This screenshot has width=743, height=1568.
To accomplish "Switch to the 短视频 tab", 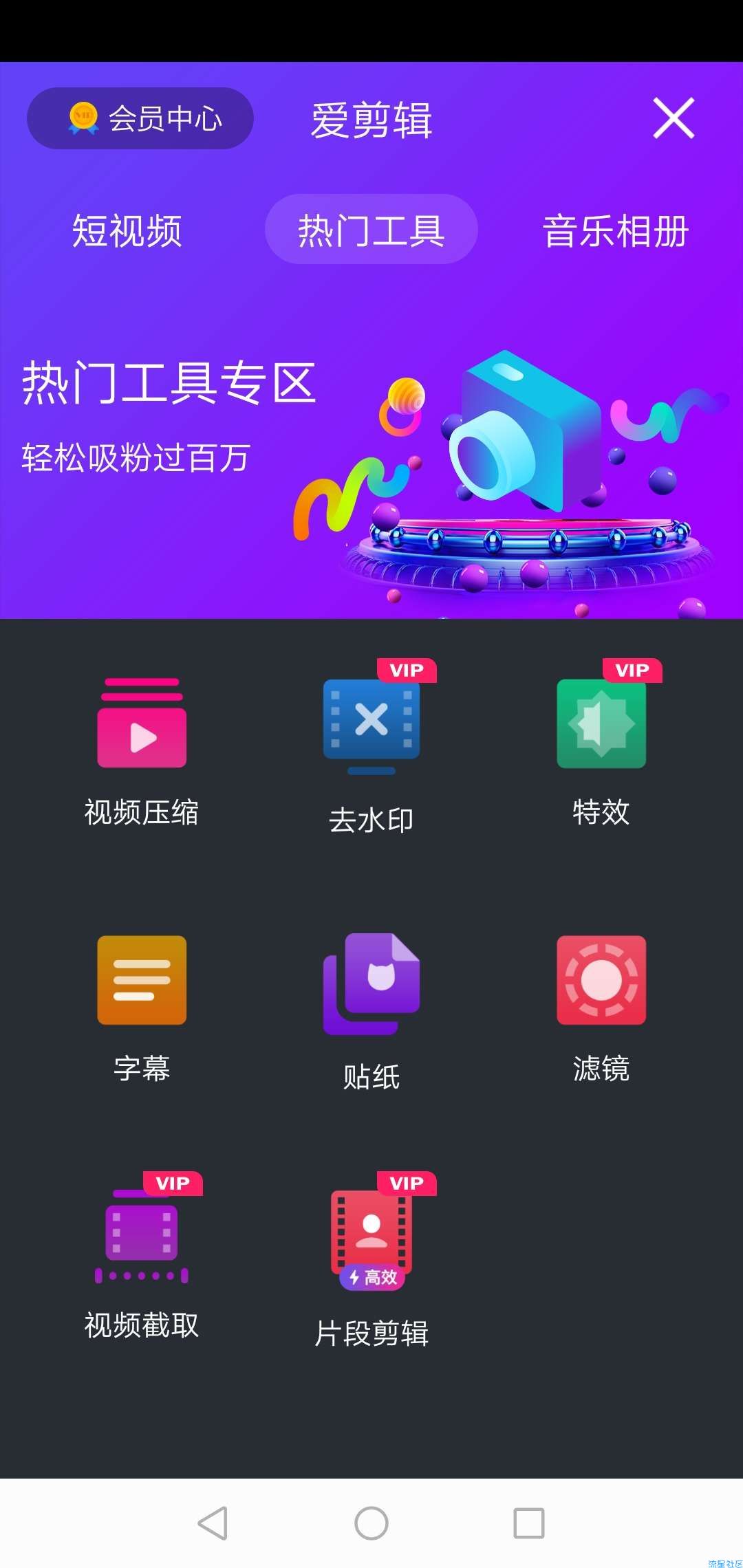I will [x=127, y=230].
